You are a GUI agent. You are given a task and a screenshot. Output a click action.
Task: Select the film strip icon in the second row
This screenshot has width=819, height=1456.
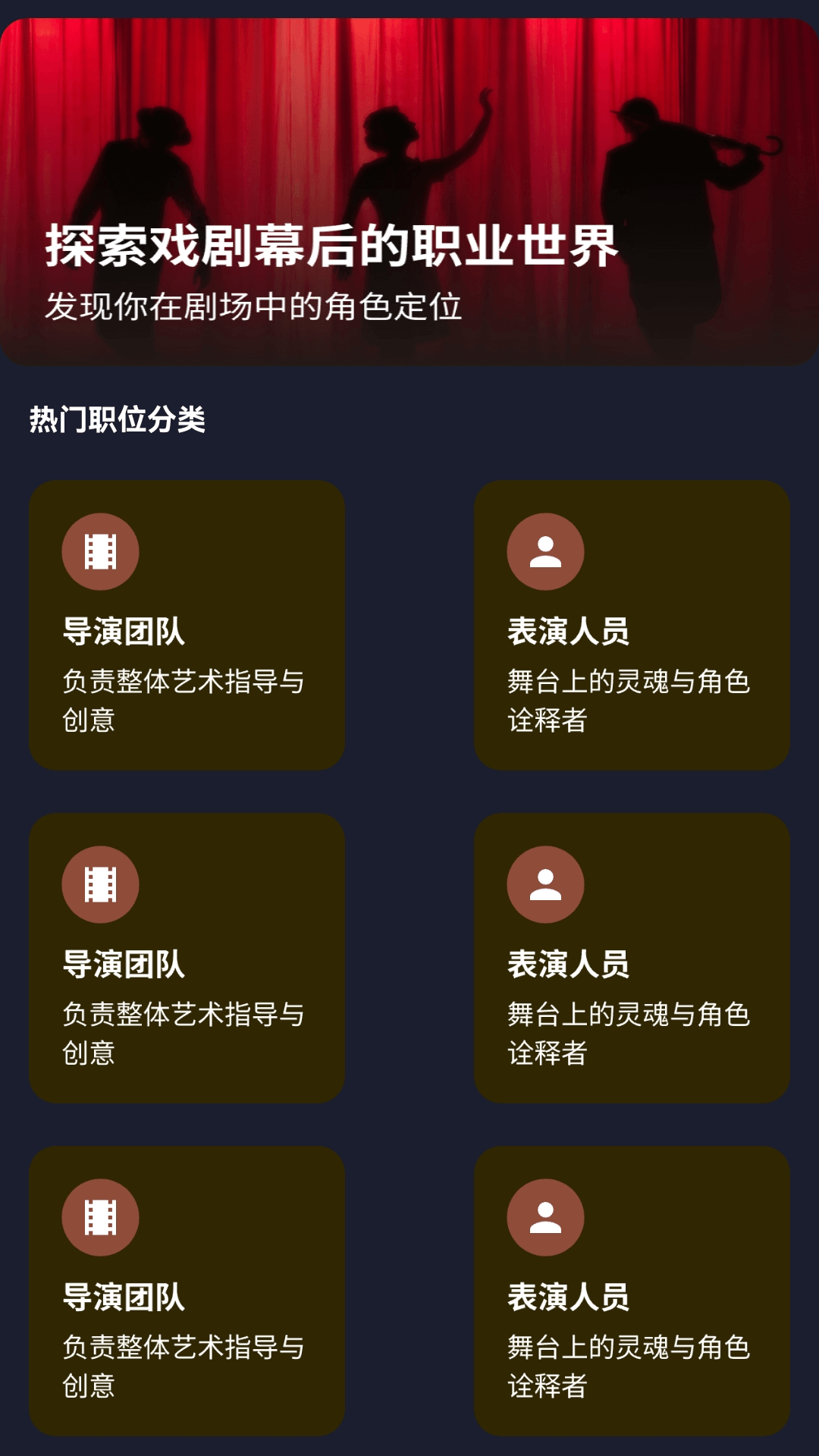99,885
